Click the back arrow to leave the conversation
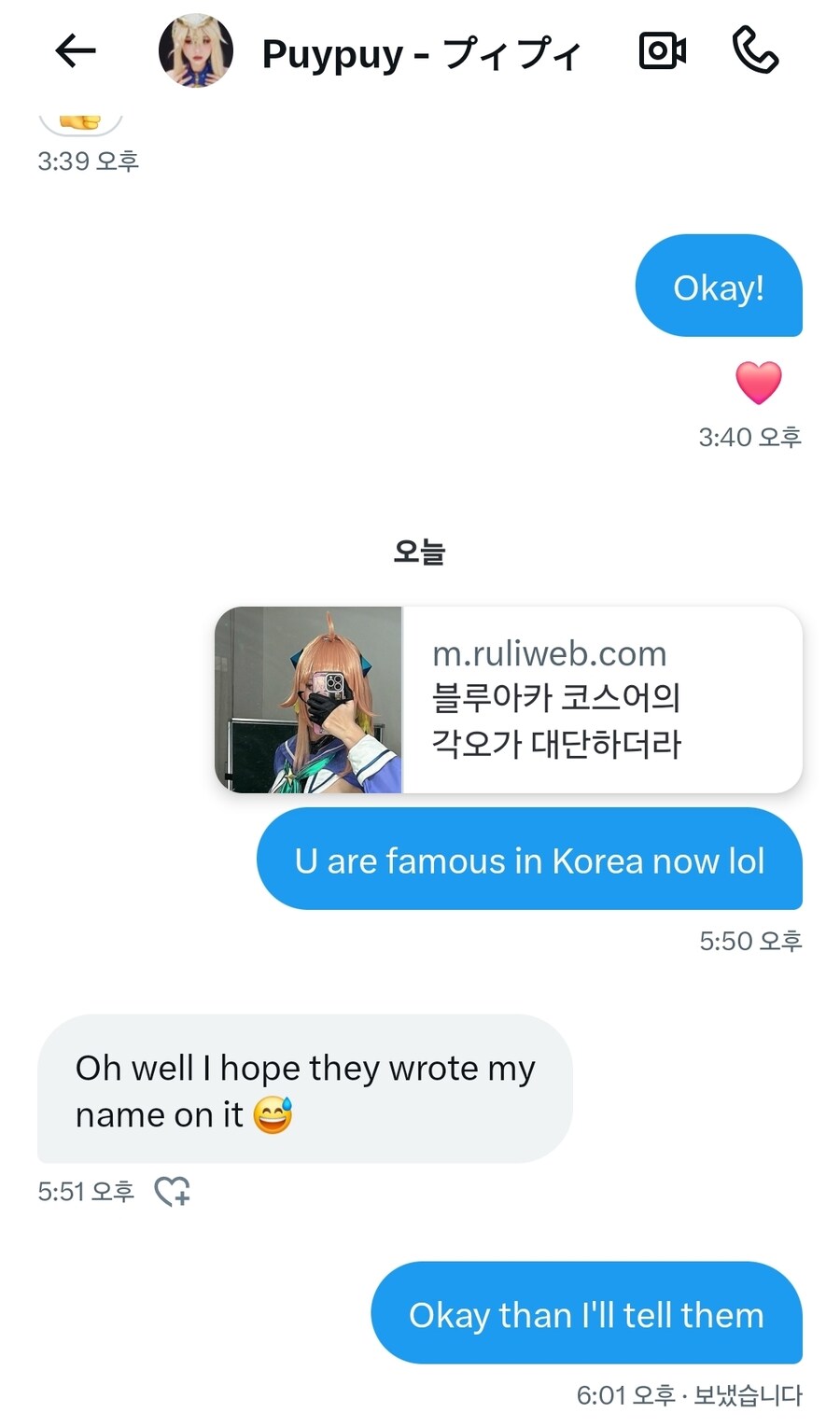Image resolution: width=840 pixels, height=1427 pixels. pos(77,51)
